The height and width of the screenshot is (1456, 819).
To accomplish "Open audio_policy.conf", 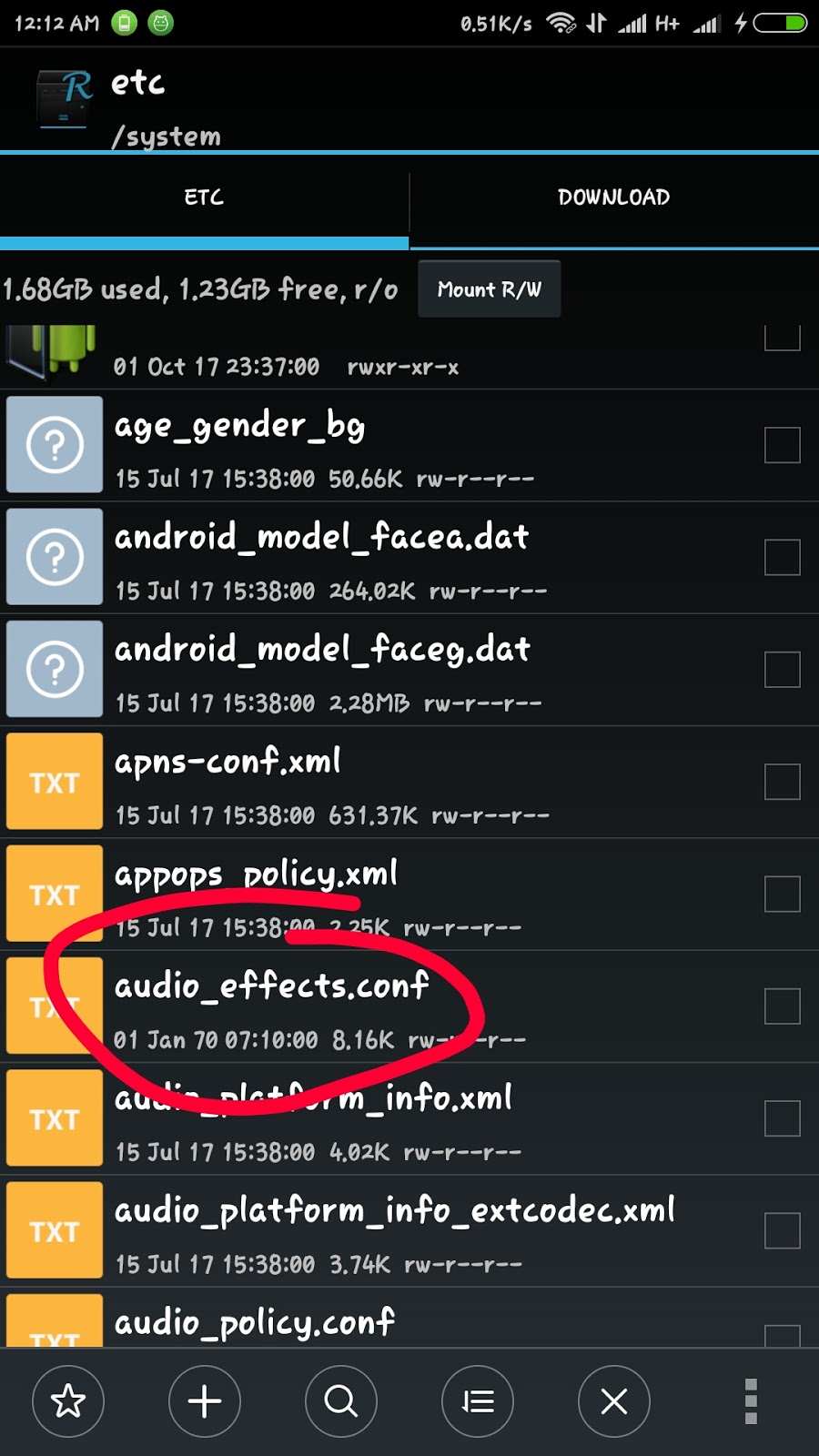I will (x=255, y=1322).
